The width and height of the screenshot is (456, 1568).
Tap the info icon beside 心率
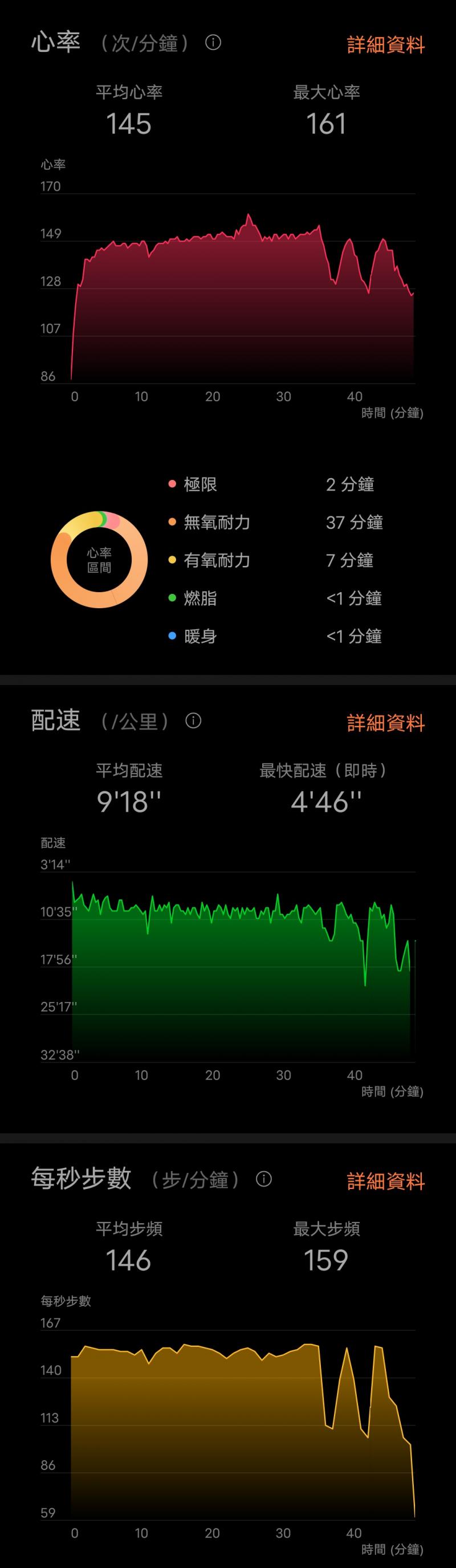(213, 43)
